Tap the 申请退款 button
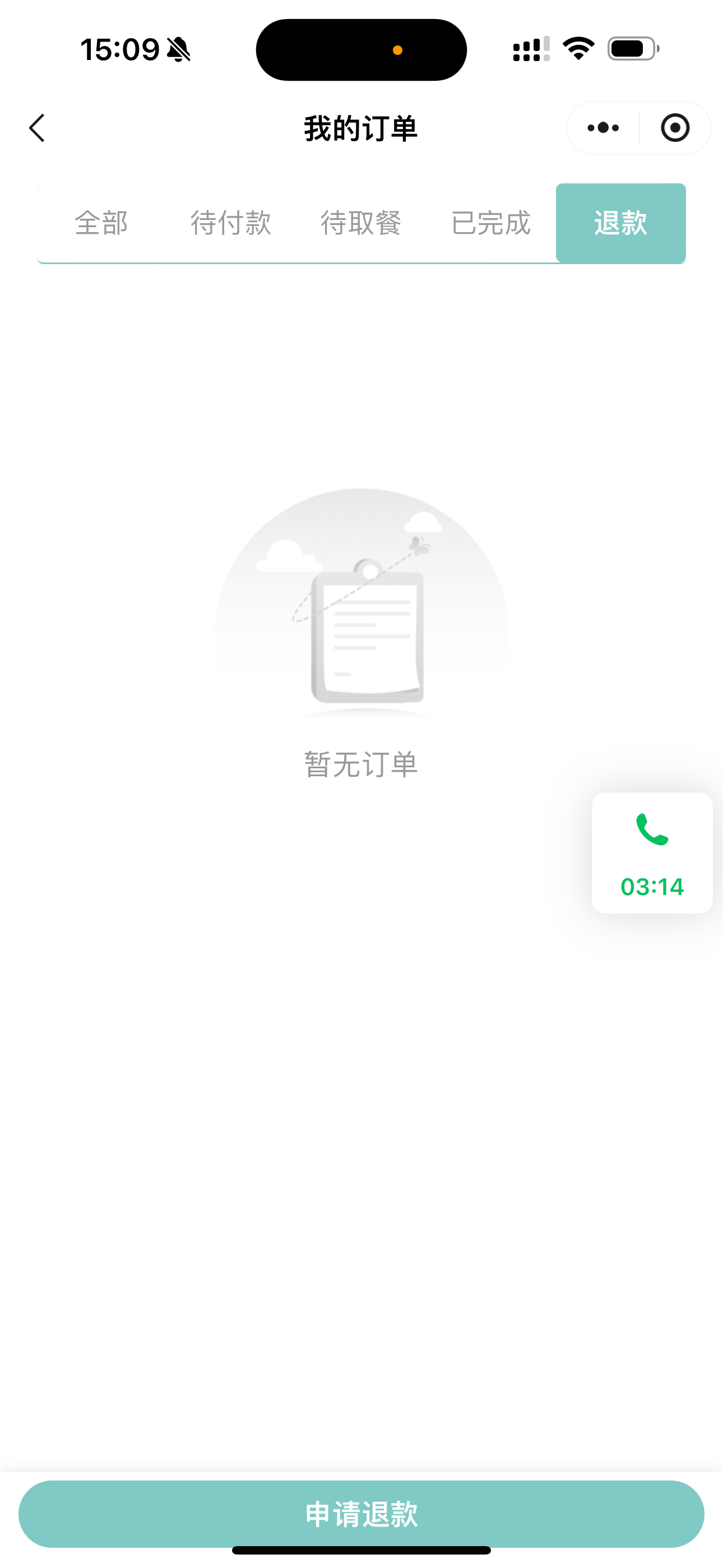This screenshot has height=1568, width=723. point(361,1513)
